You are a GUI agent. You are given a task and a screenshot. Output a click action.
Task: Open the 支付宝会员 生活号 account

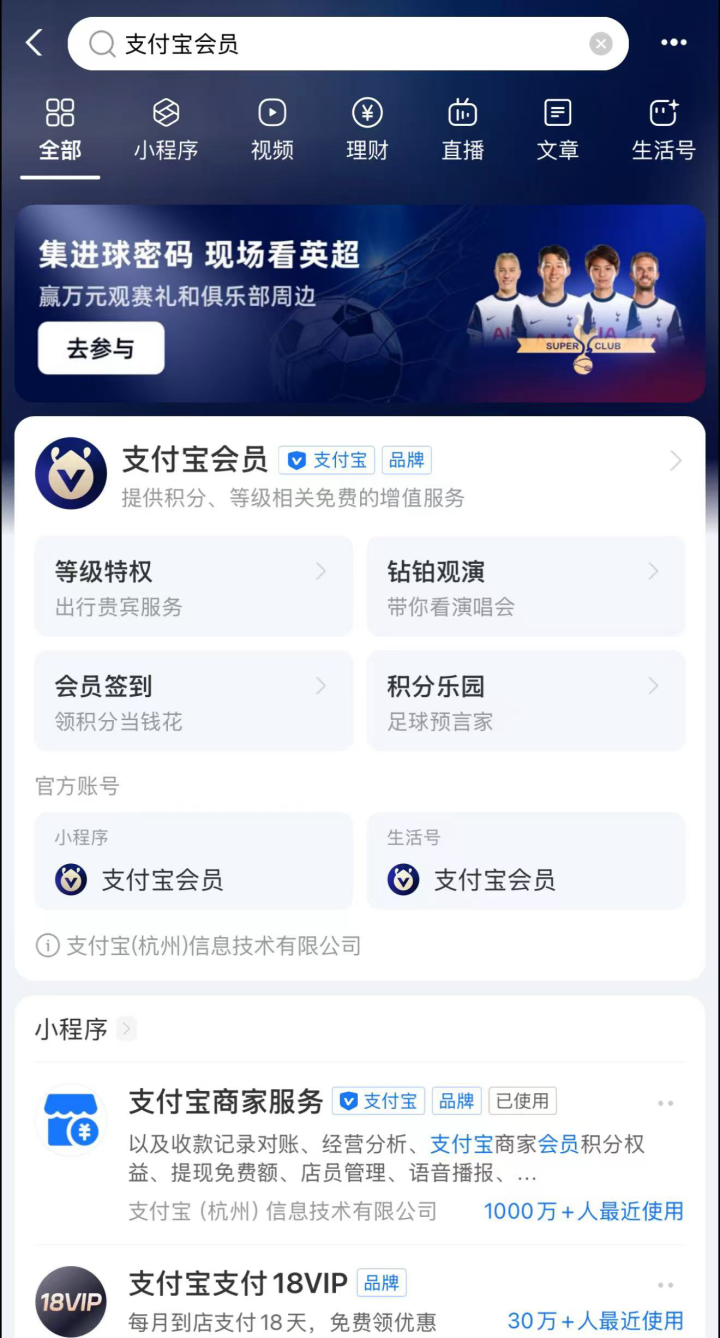pyautogui.click(x=525, y=862)
